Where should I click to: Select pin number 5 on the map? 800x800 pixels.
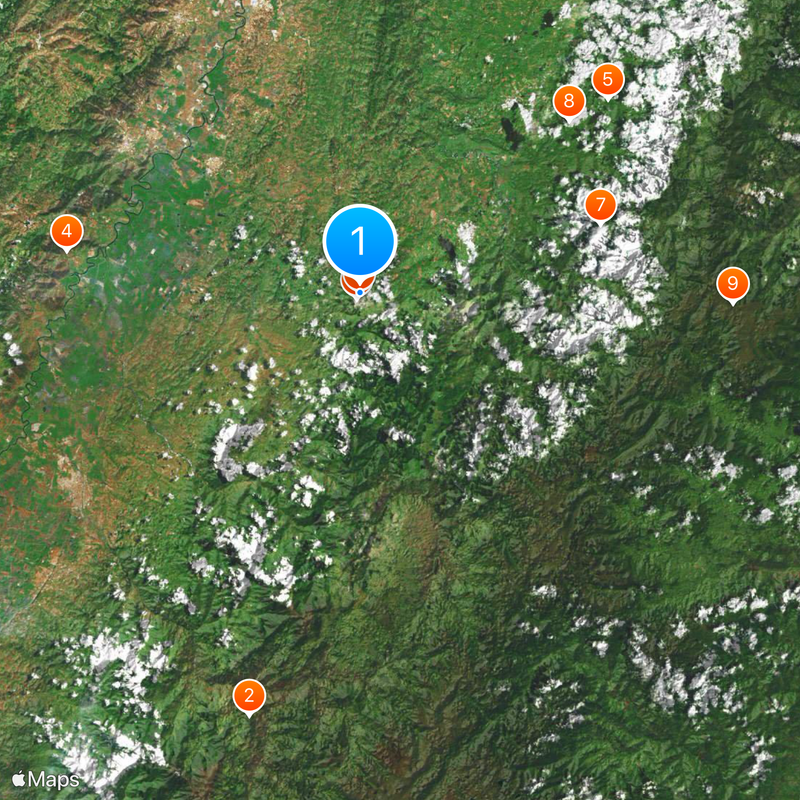(x=607, y=78)
